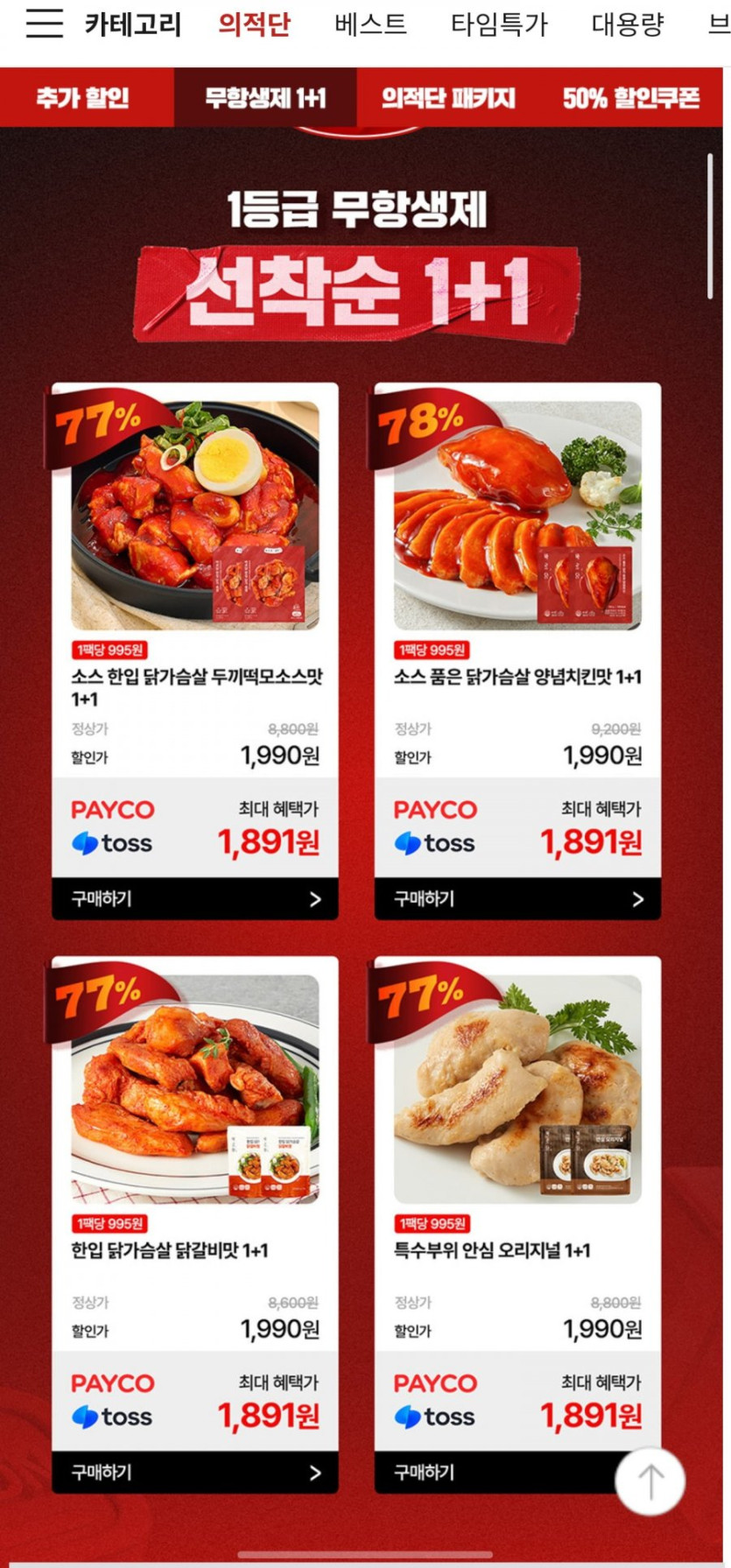The height and width of the screenshot is (1568, 731).
Task: View 특수부위 안심 오리지널 1+1 product
Action: pyautogui.click(x=517, y=1090)
